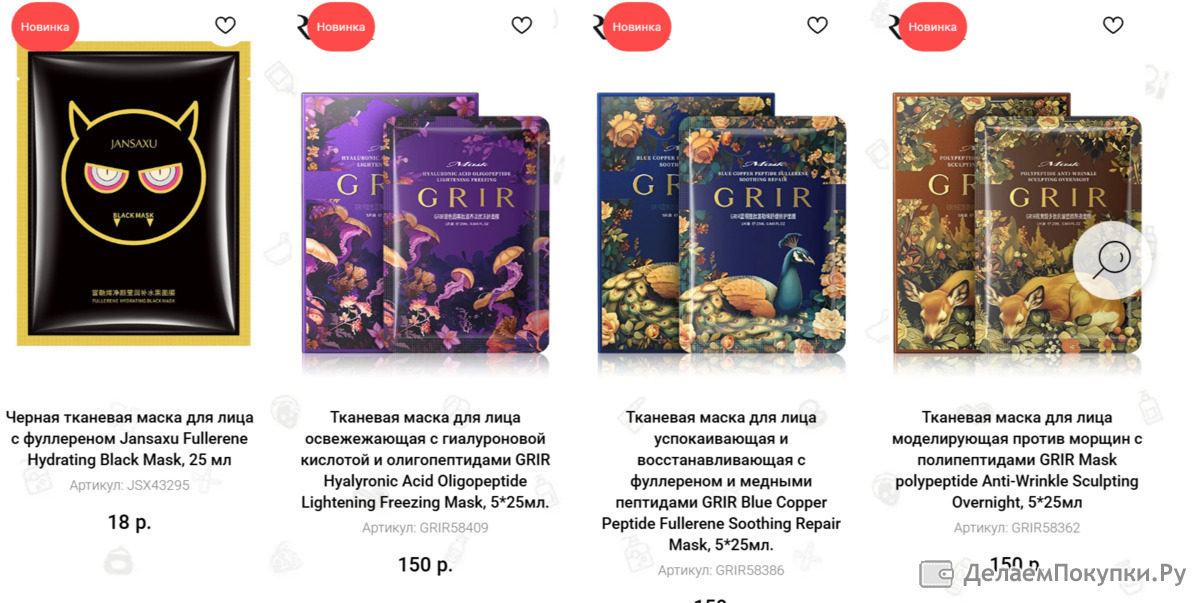Heart the GRIR Blue Copper Peptide mask
This screenshot has height=603, width=1200.
[818, 26]
